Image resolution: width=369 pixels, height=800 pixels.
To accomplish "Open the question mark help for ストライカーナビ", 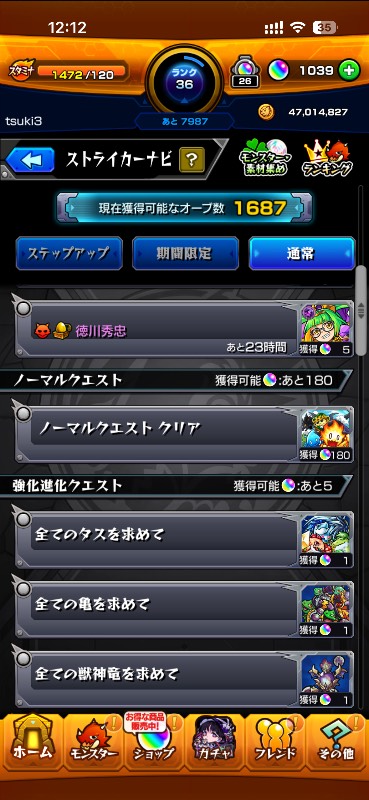I will [x=192, y=160].
